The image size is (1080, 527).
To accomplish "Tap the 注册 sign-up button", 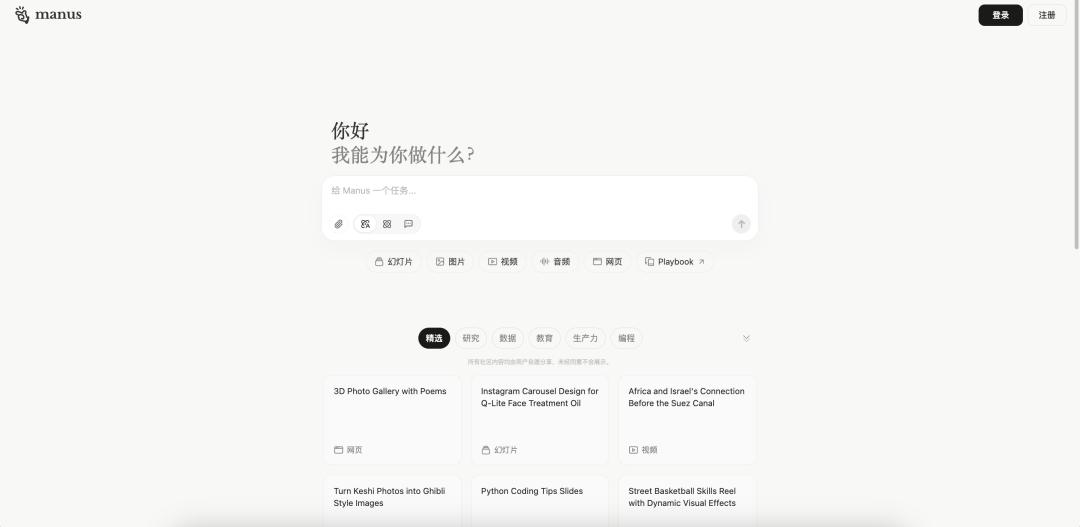I will tap(1047, 15).
